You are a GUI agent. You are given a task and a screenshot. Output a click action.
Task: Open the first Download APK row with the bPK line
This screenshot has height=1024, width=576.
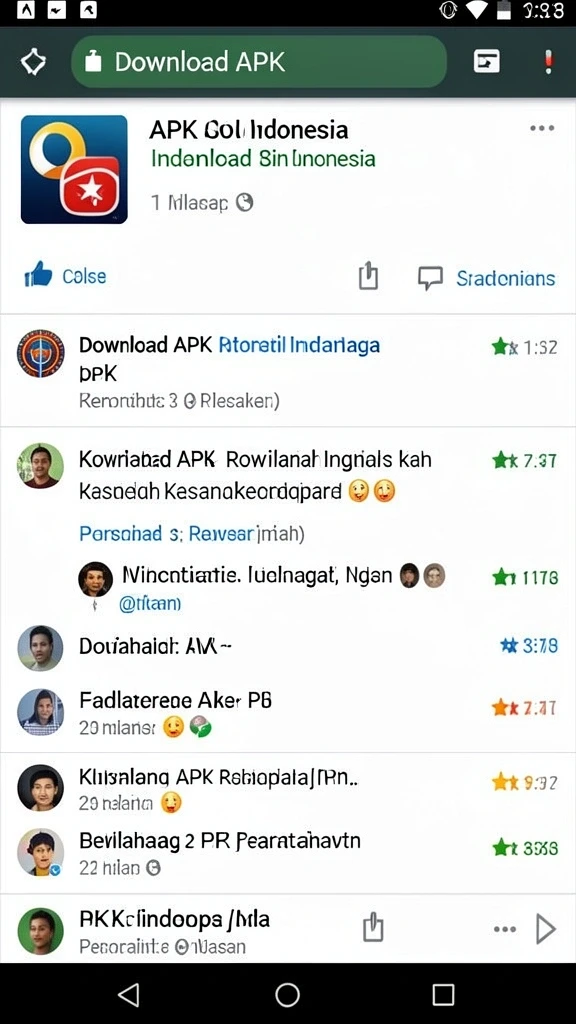point(288,370)
